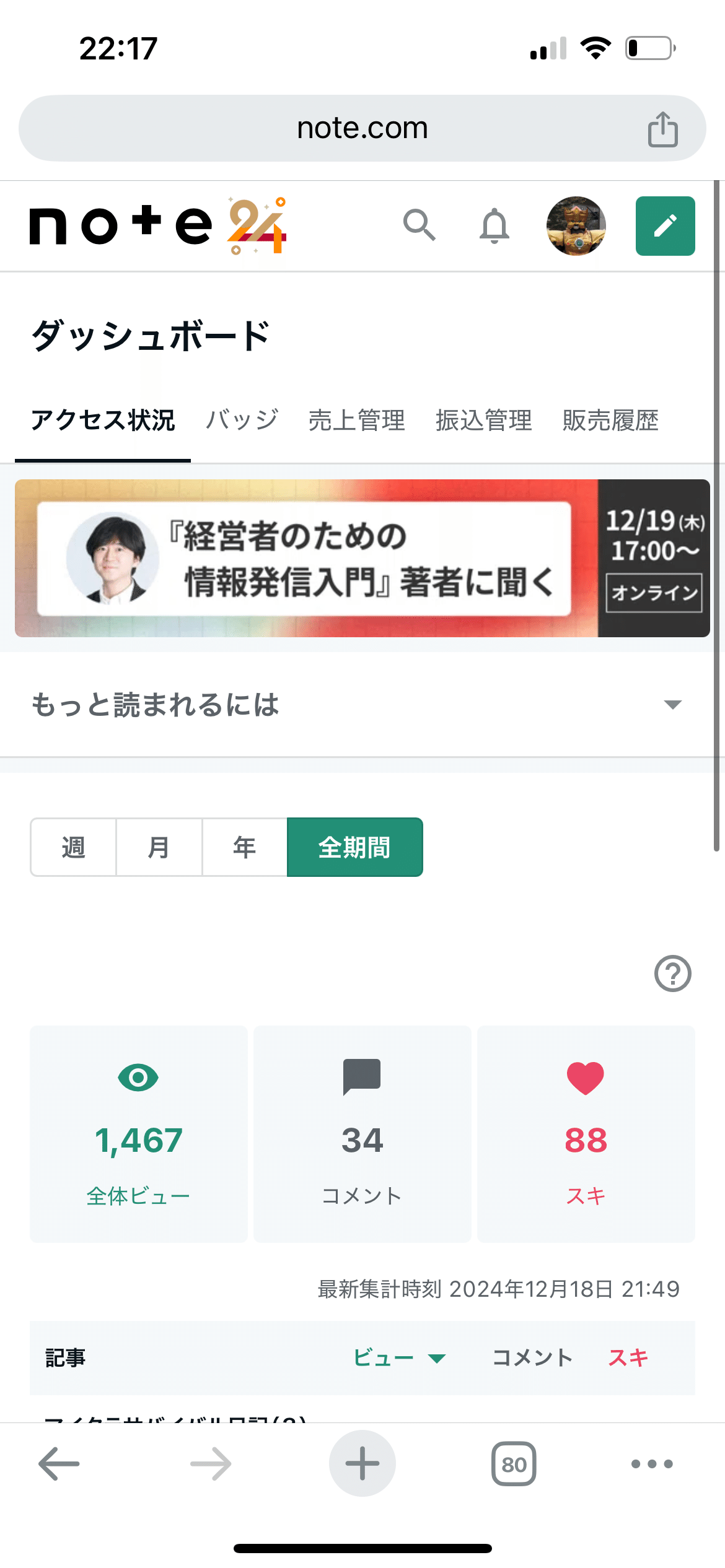Image resolution: width=725 pixels, height=1568 pixels.
Task: Open Safari tabs showing 80
Action: tap(512, 1463)
